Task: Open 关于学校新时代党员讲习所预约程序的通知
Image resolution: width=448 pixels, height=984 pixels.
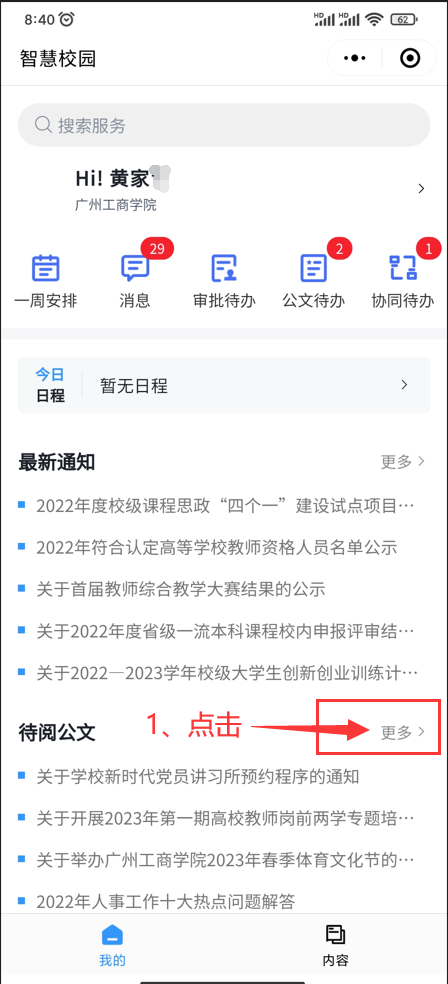Action: coord(198,776)
